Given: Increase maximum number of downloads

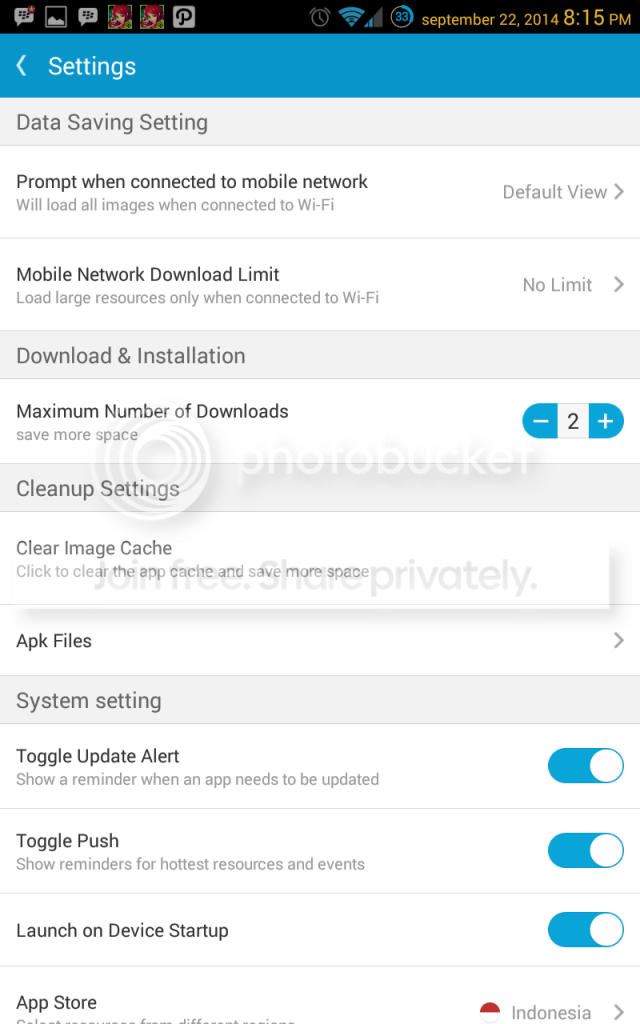Looking at the screenshot, I should click(606, 421).
